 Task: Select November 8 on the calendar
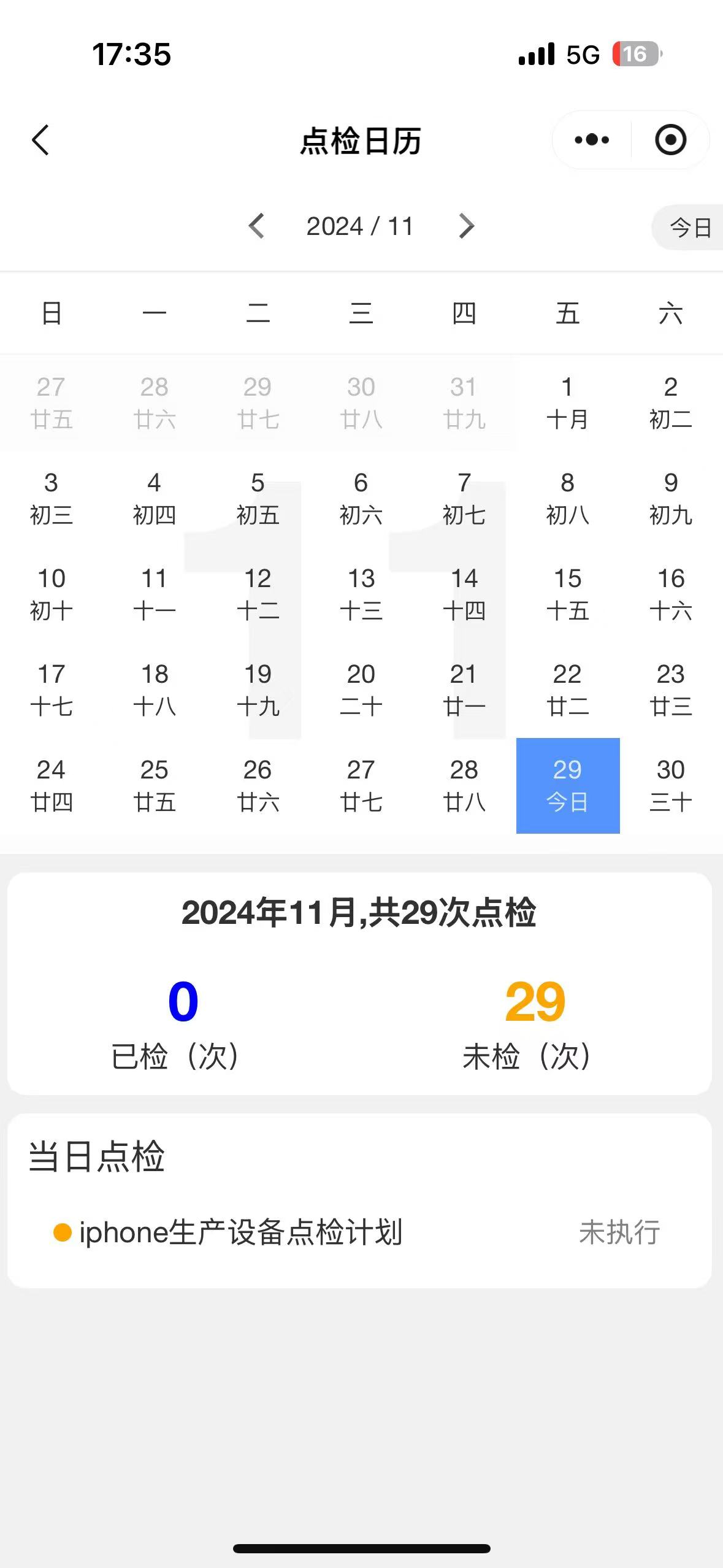[x=567, y=498]
